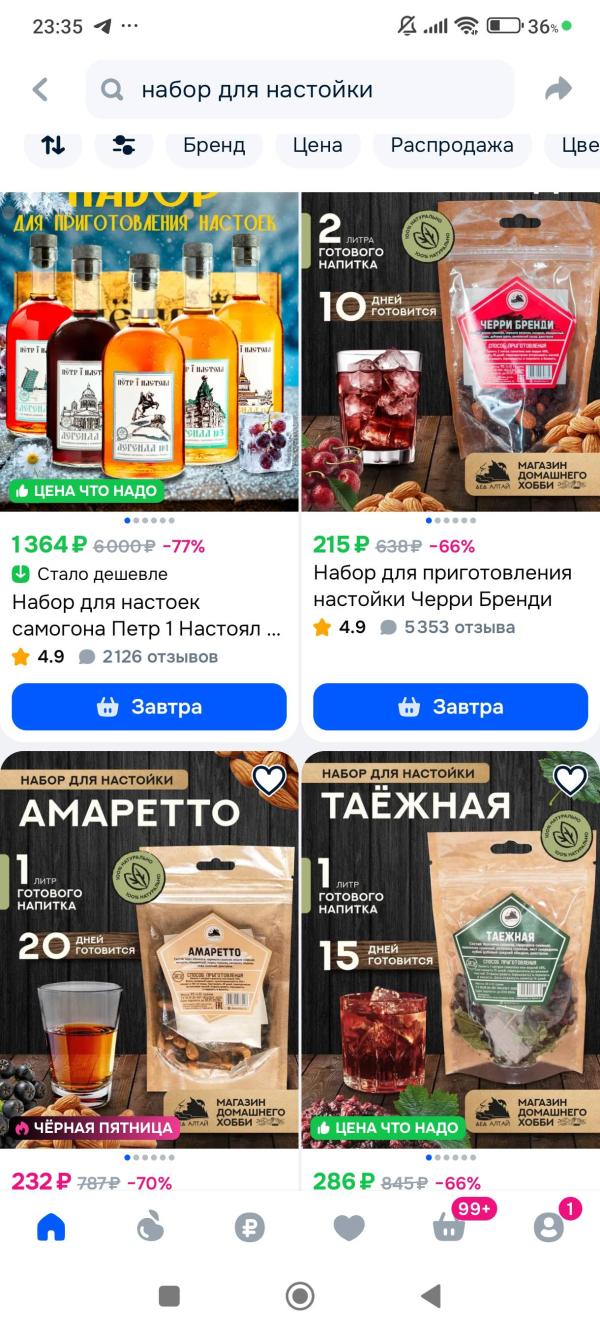
Task: Open the profile tab
Action: tap(548, 1227)
